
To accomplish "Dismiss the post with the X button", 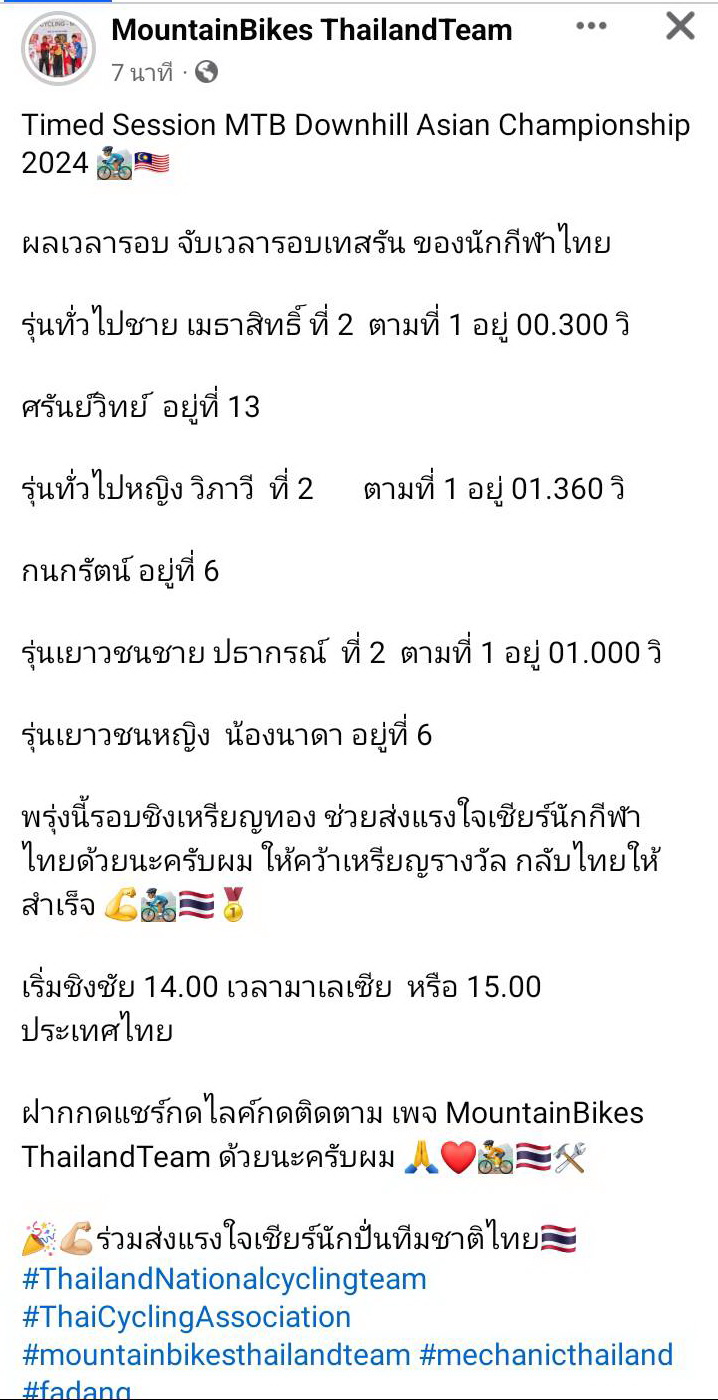I will point(680,27).
